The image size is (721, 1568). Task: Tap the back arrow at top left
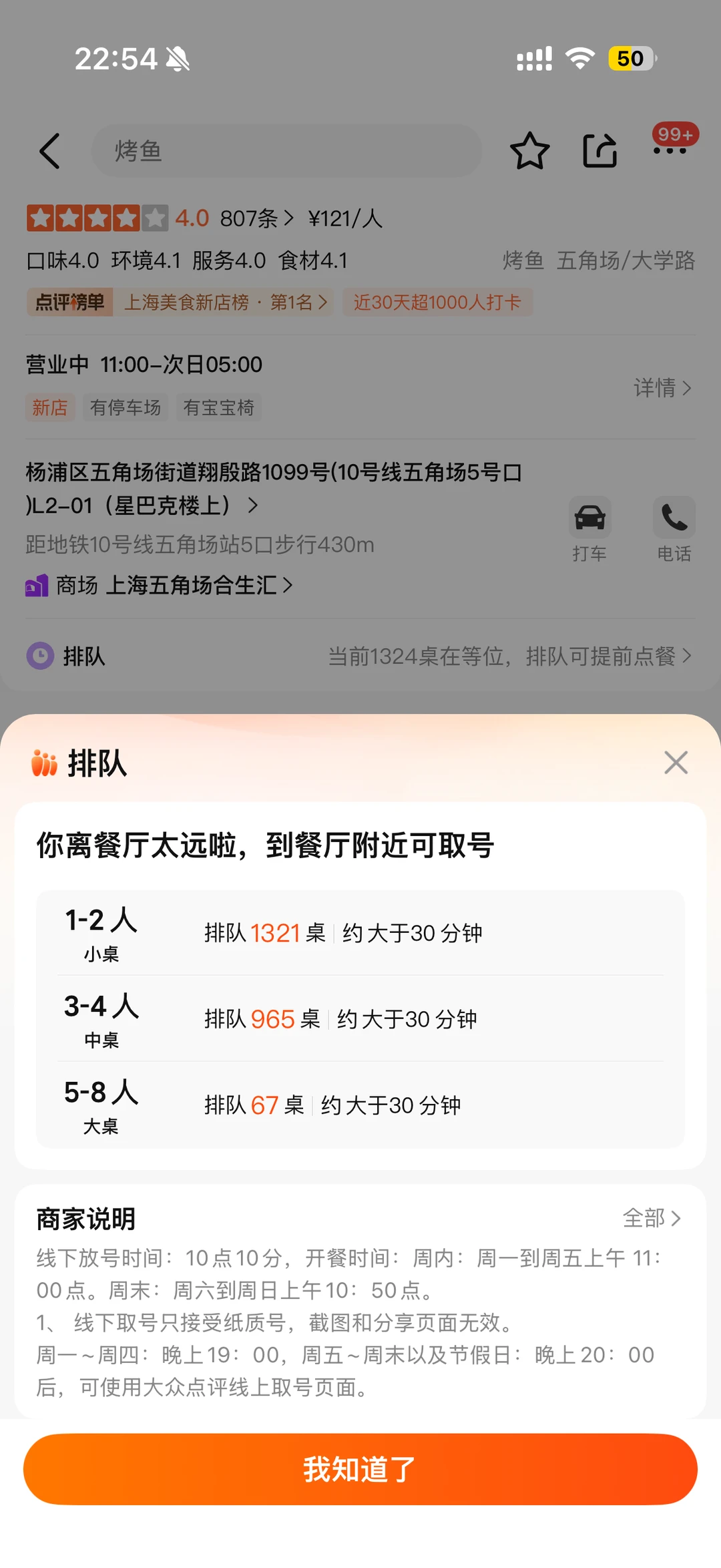point(51,152)
